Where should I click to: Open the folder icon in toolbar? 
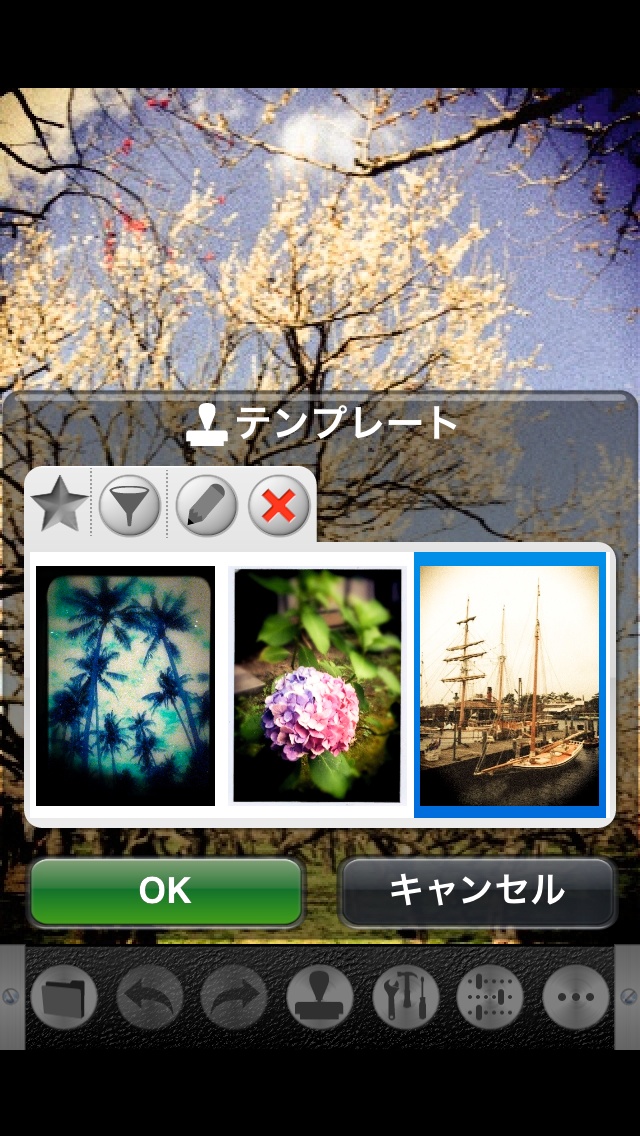pos(64,997)
